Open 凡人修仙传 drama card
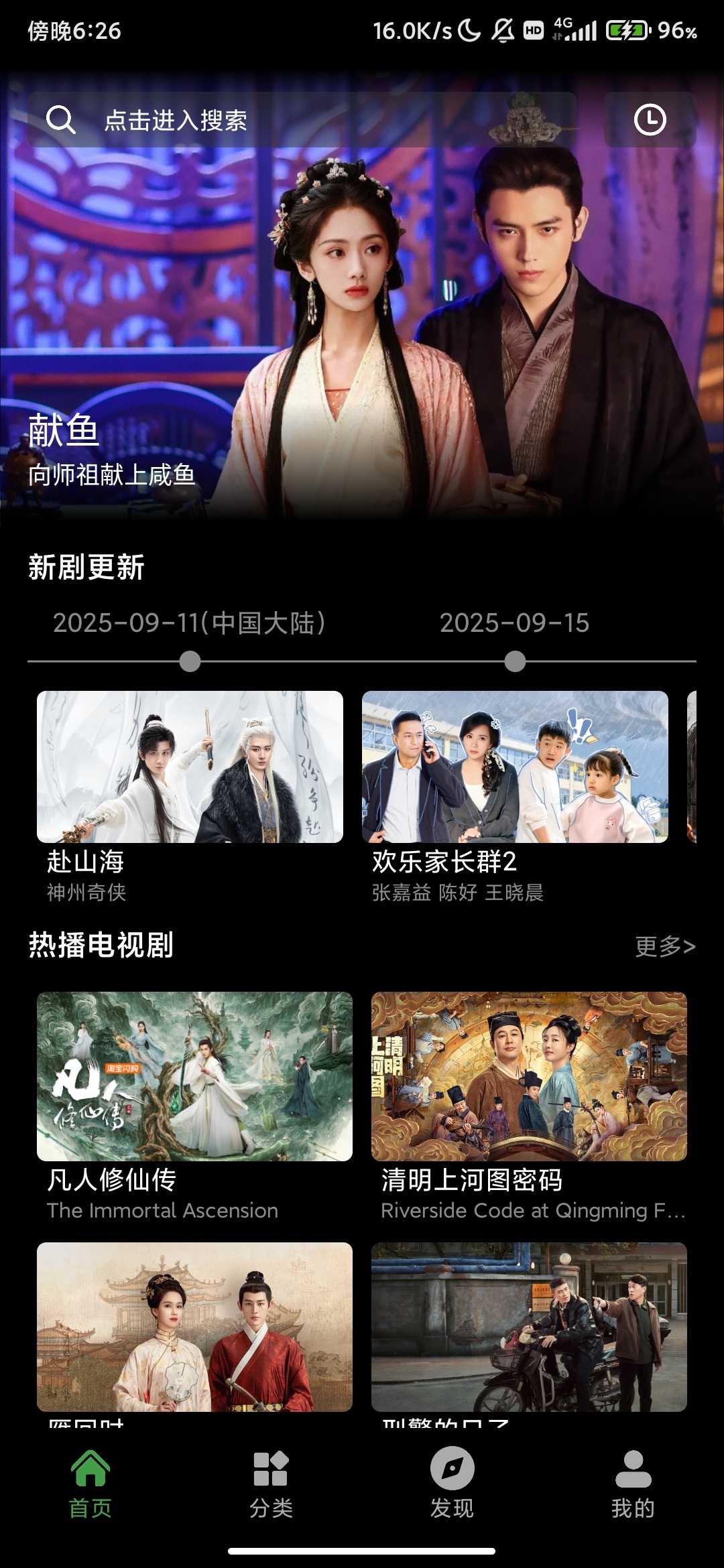Screen dimensions: 724x1568 pos(194,1076)
